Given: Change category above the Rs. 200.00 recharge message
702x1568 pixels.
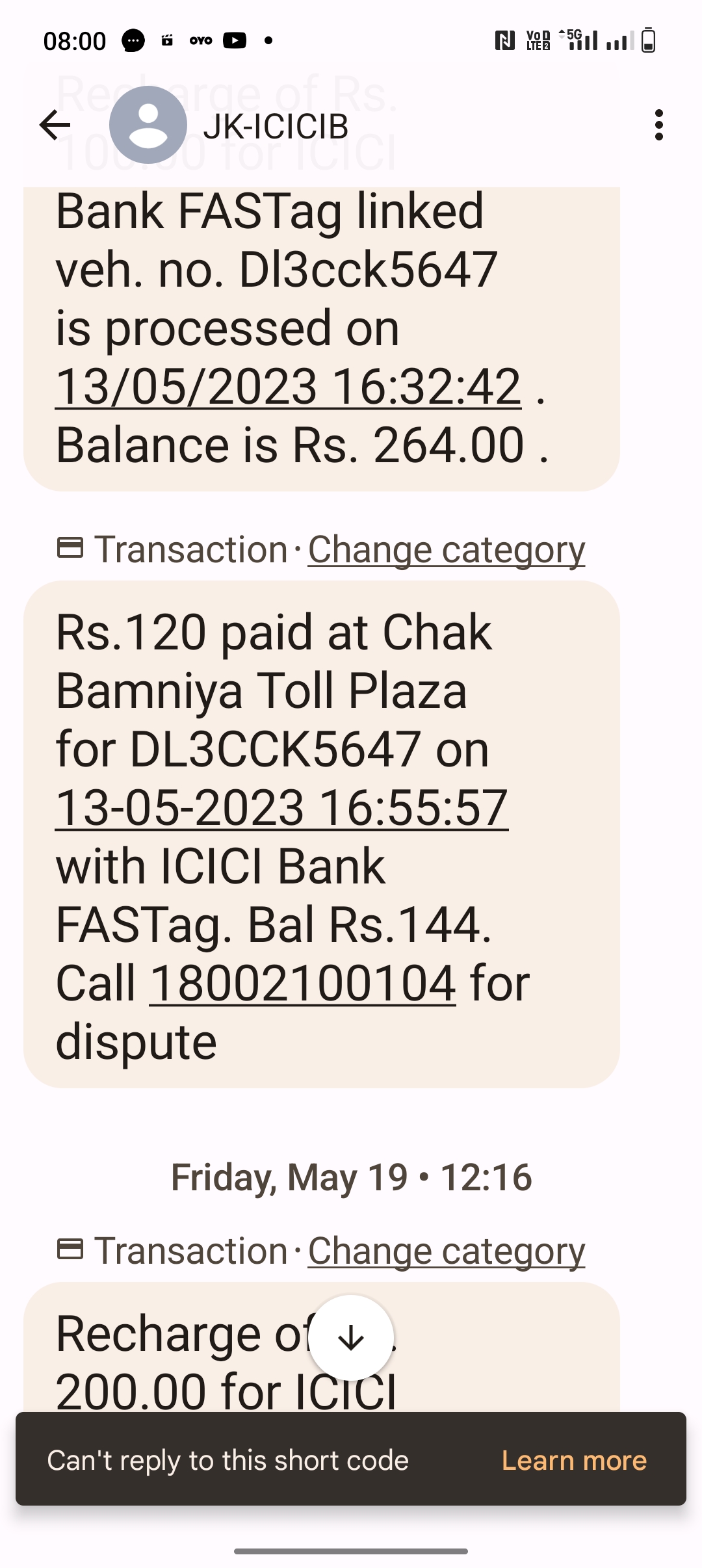Looking at the screenshot, I should pyautogui.click(x=447, y=1251).
